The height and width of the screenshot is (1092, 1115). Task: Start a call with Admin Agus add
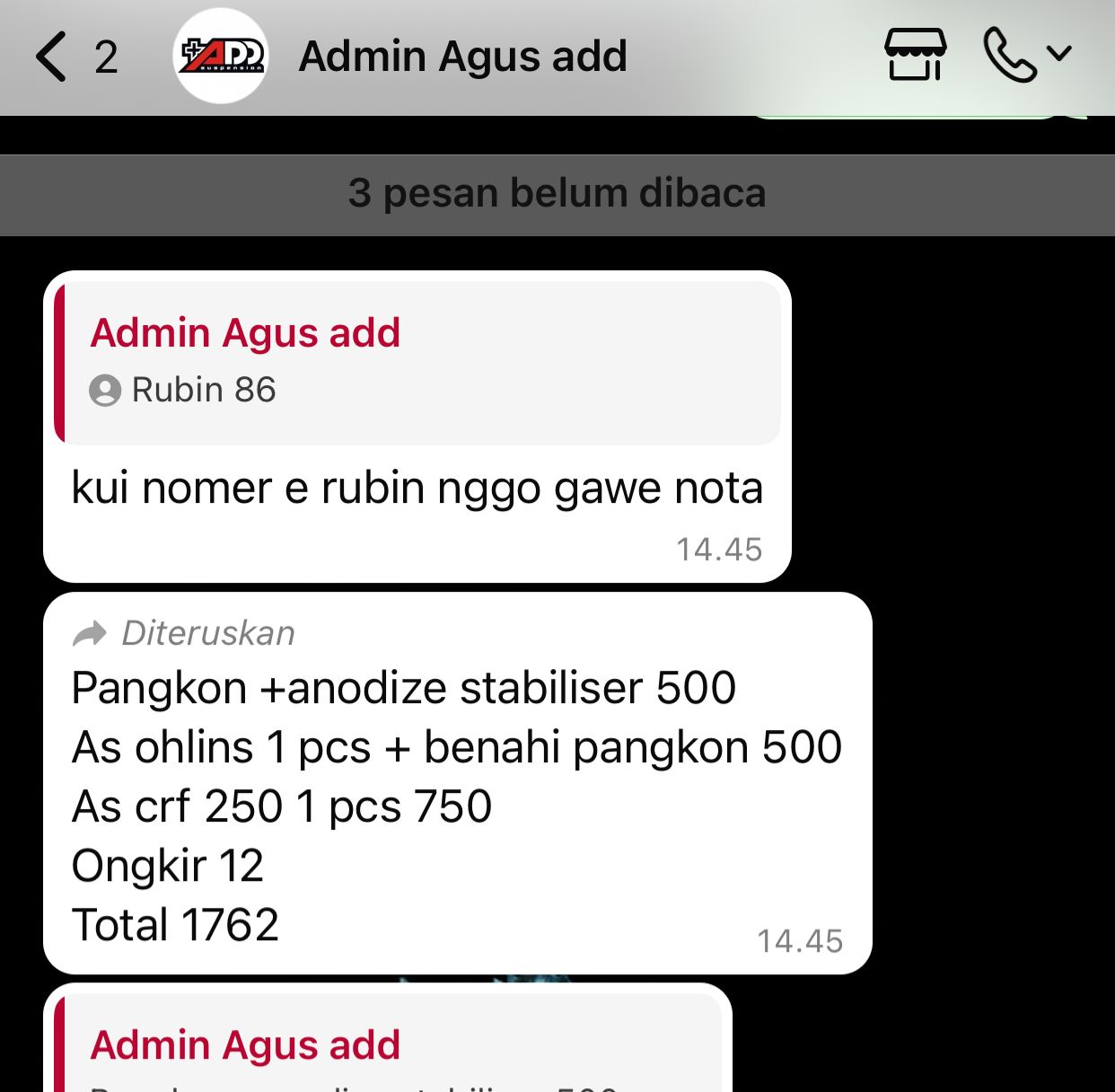click(x=1010, y=55)
